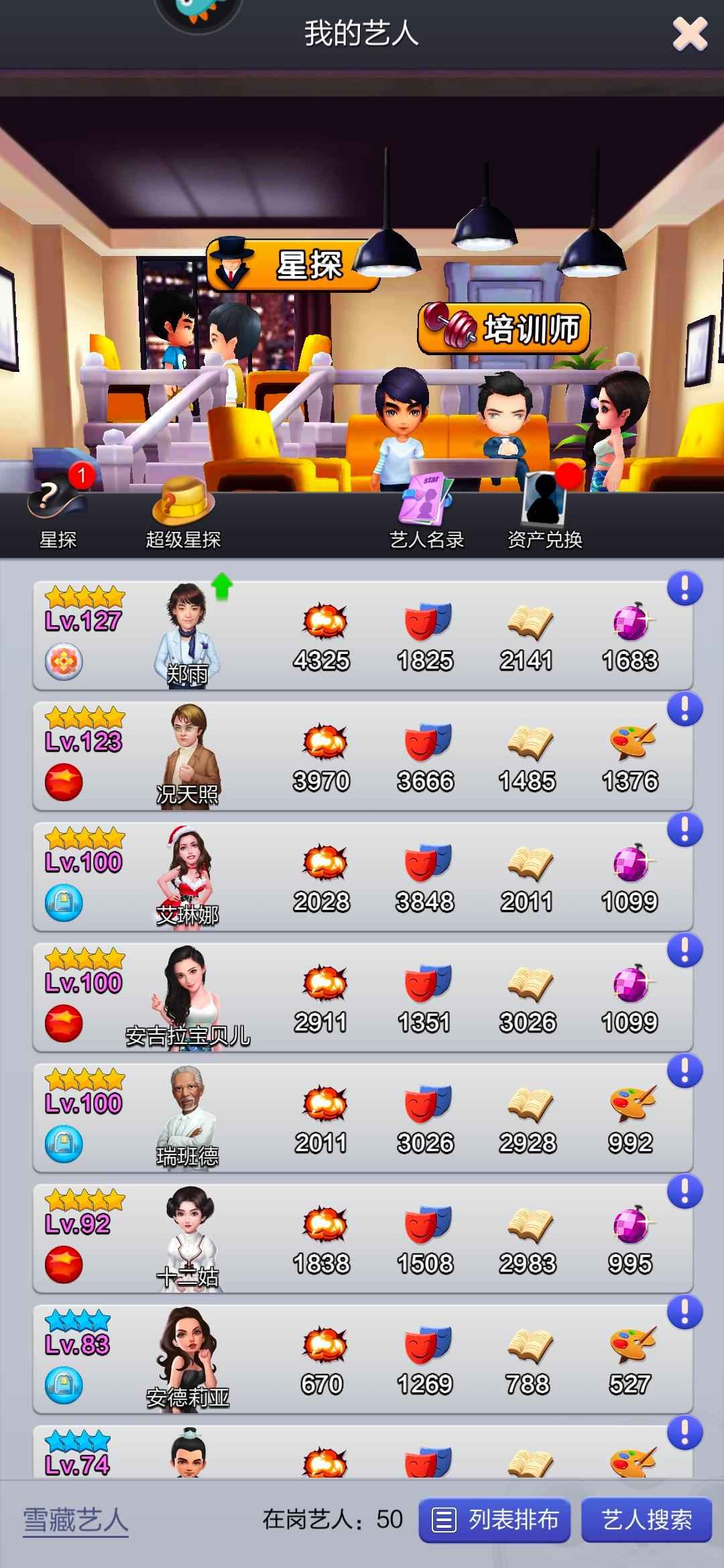The height and width of the screenshot is (1568, 724).
Task: Open the 培训师 trainer button
Action: click(x=504, y=329)
